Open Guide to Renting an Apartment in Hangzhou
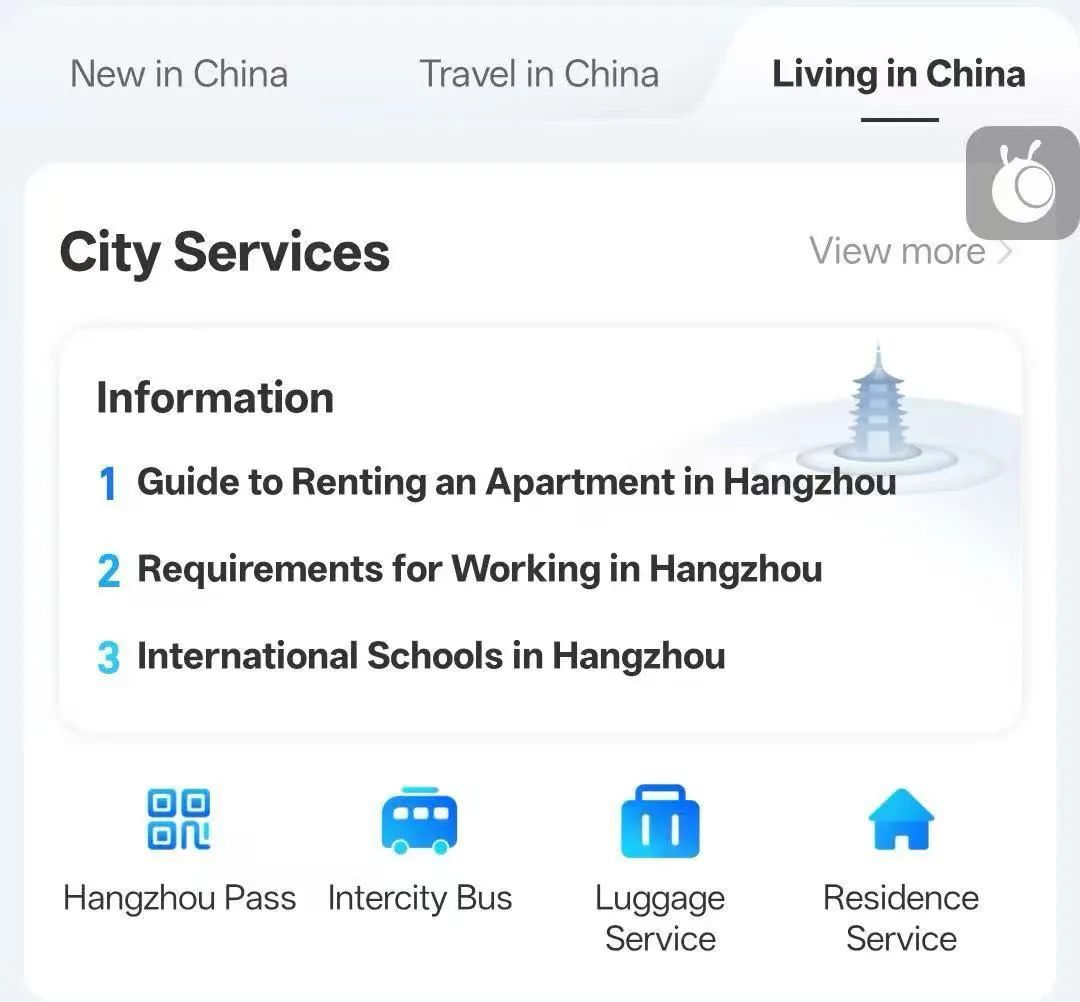Viewport: 1080px width, 1002px height. pyautogui.click(x=515, y=482)
